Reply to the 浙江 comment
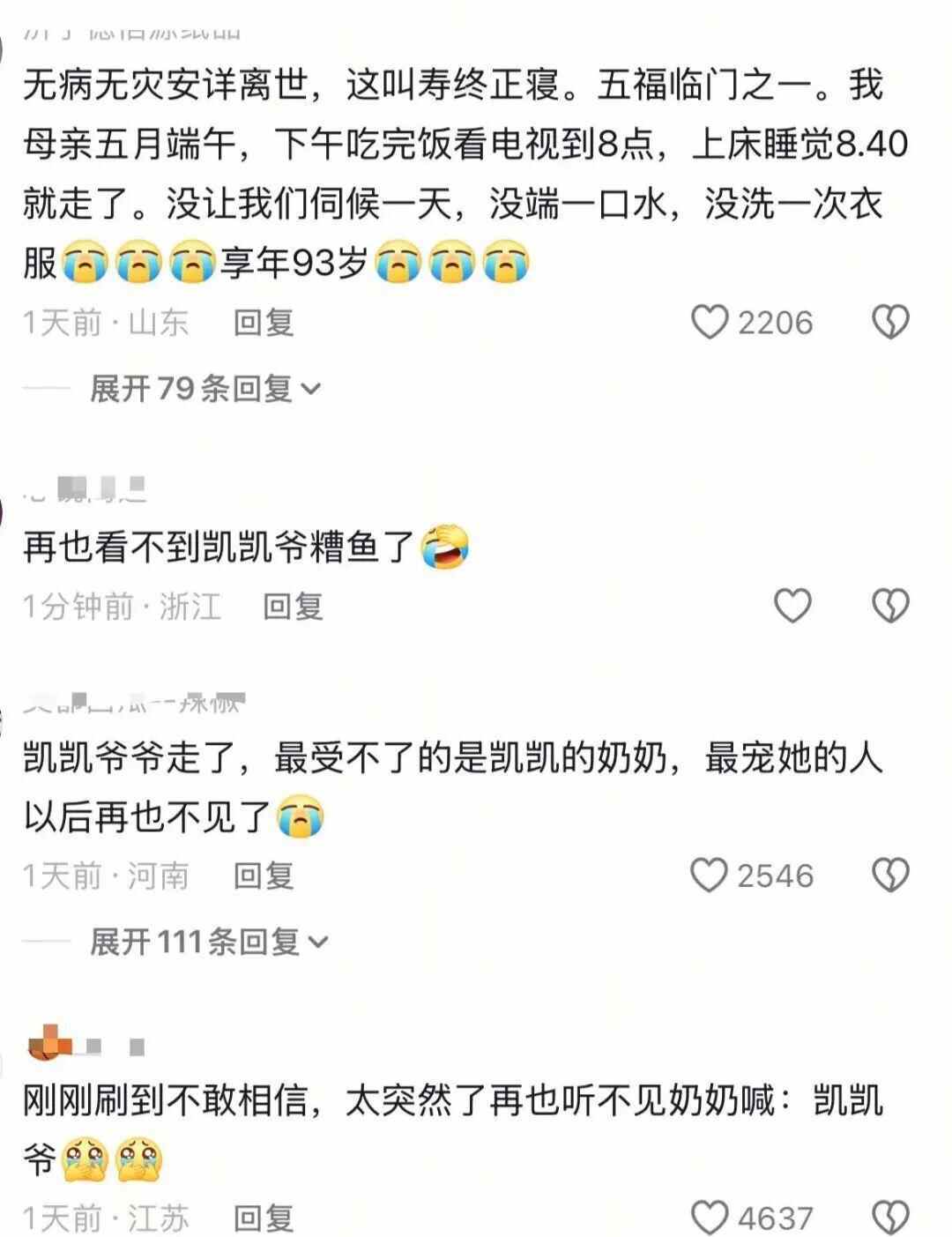This screenshot has width=952, height=1237. click(293, 606)
